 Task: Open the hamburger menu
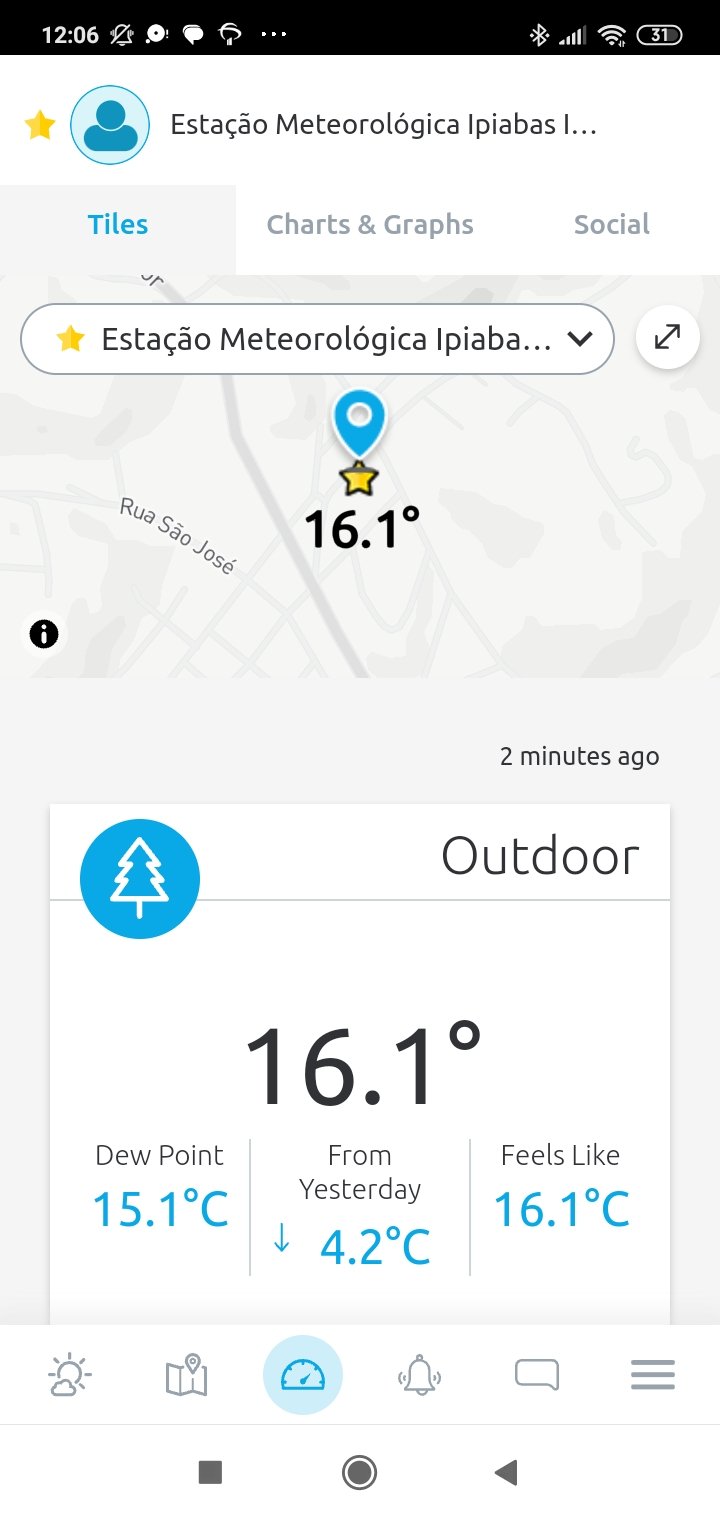pos(653,1375)
